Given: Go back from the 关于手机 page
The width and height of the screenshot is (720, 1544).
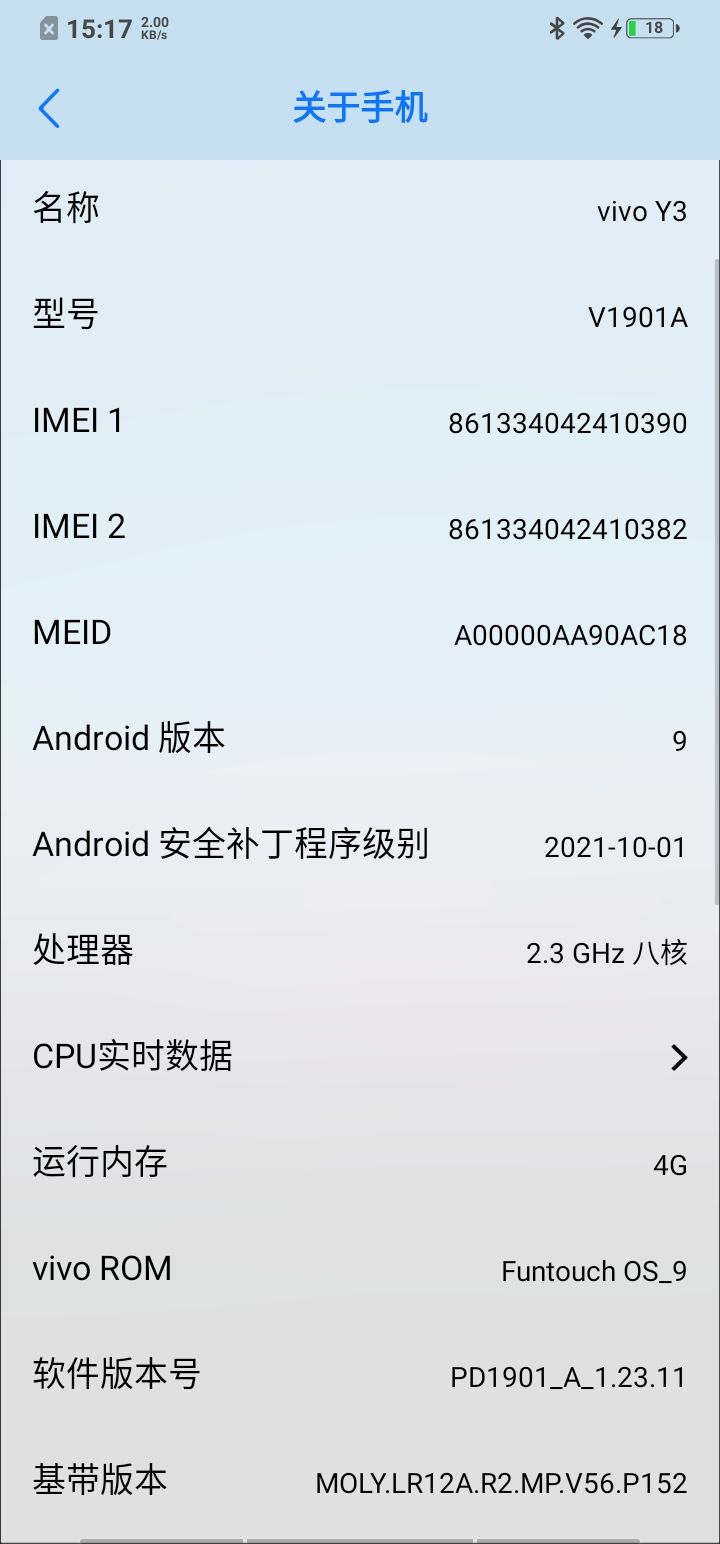Looking at the screenshot, I should 49,108.
